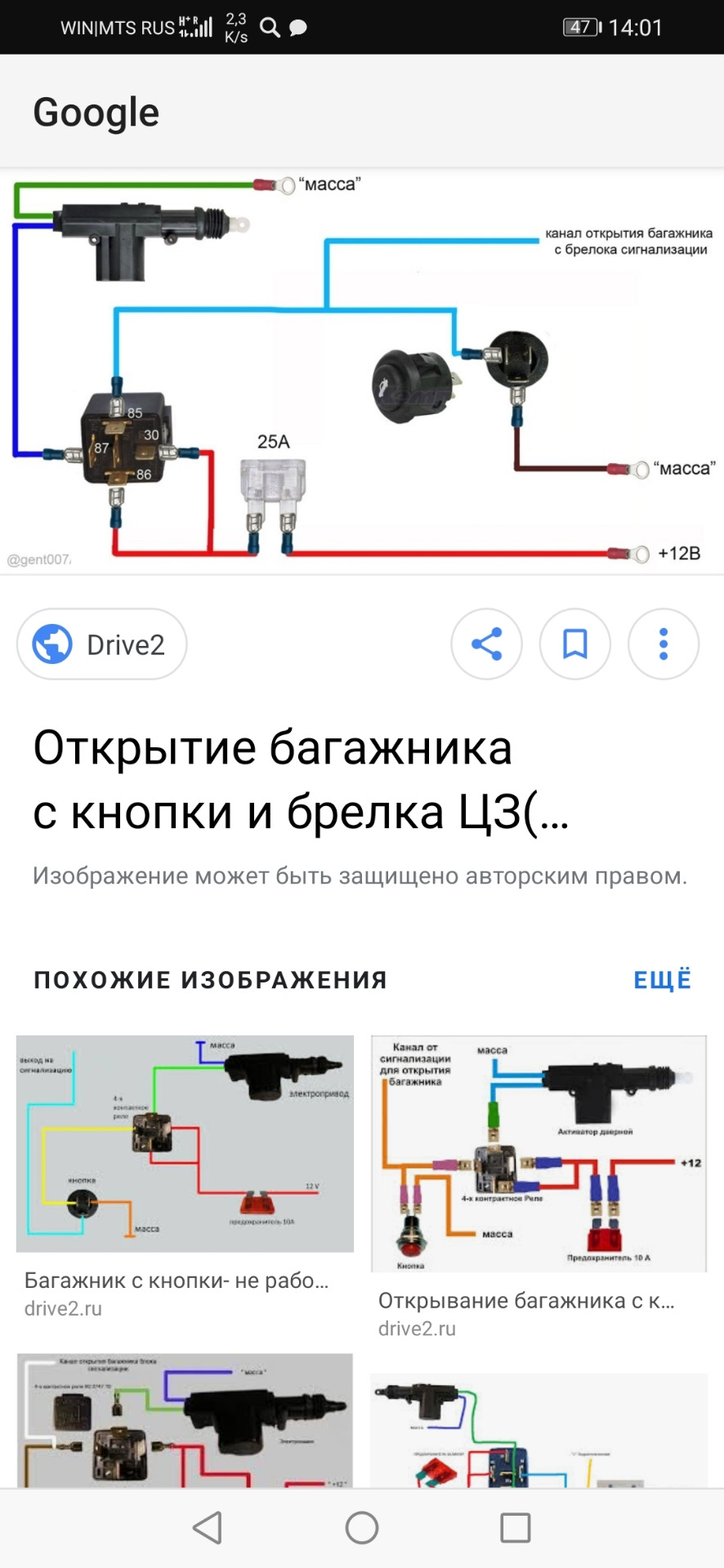Open the three-dot overflow menu

[663, 644]
